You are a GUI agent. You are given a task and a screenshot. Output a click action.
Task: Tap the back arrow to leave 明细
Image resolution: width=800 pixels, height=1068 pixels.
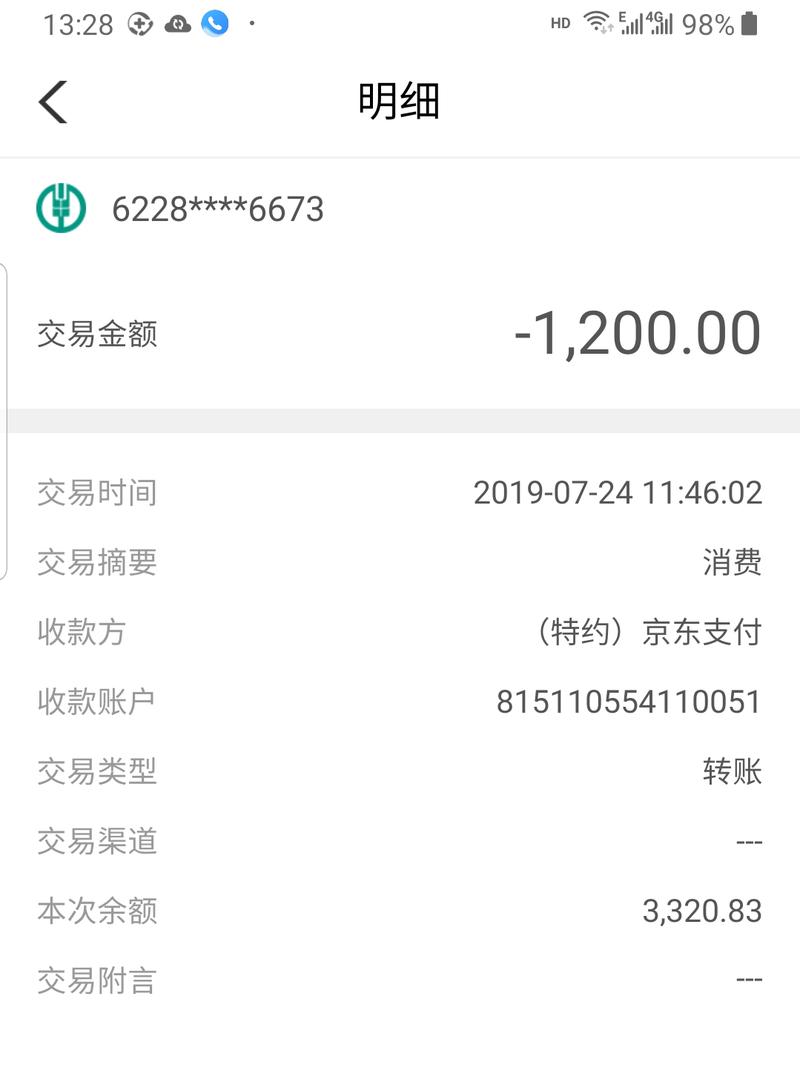pos(53,101)
